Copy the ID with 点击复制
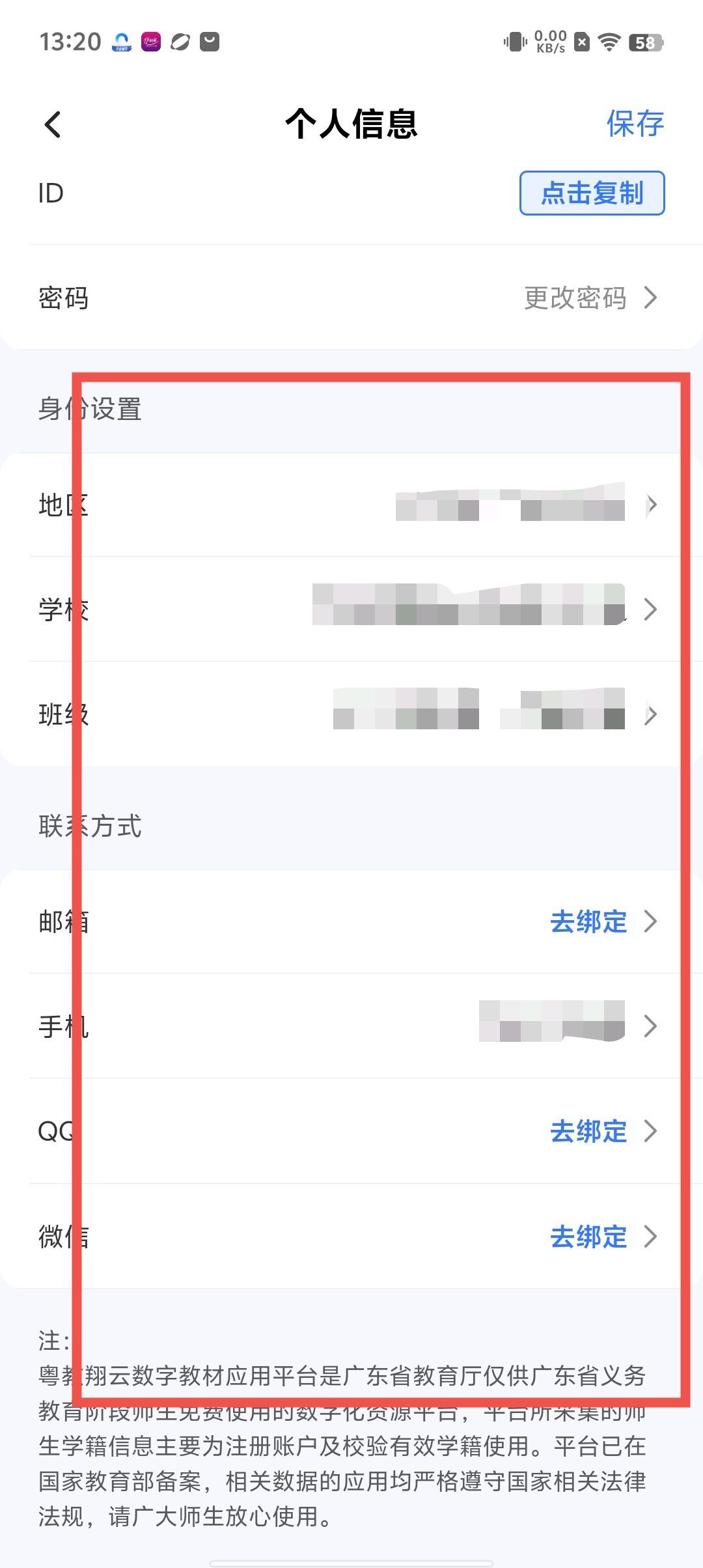Screen dimensions: 703x1568 592,193
